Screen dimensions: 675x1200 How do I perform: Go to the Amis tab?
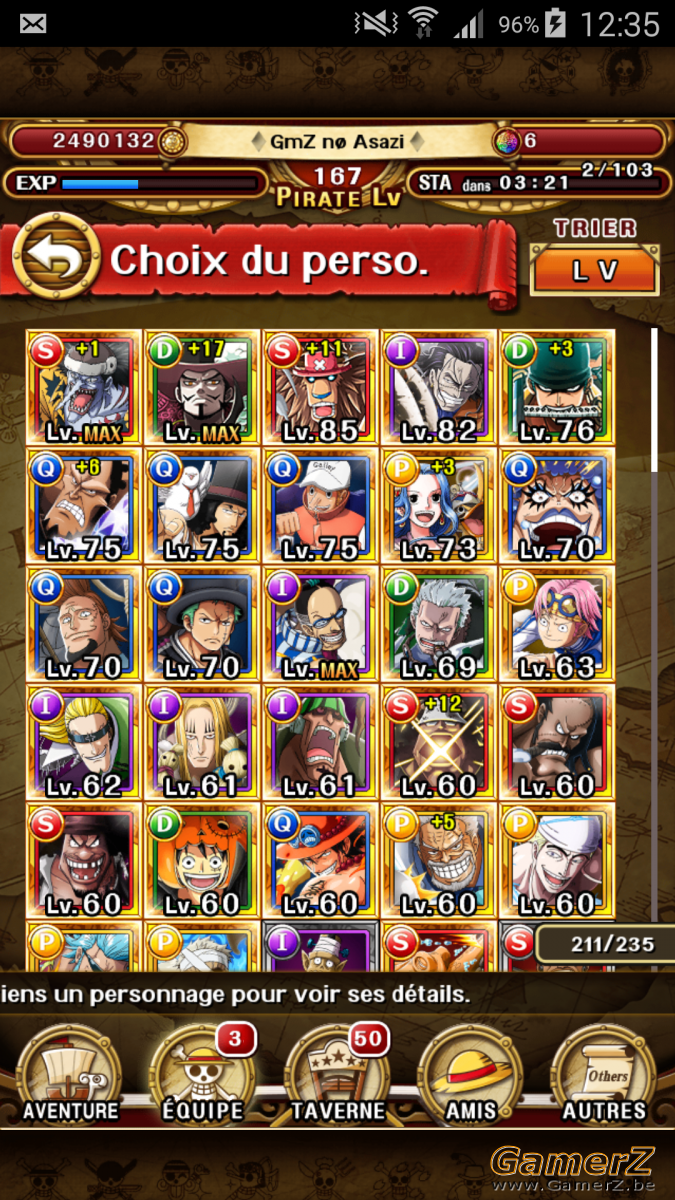(x=470, y=1076)
